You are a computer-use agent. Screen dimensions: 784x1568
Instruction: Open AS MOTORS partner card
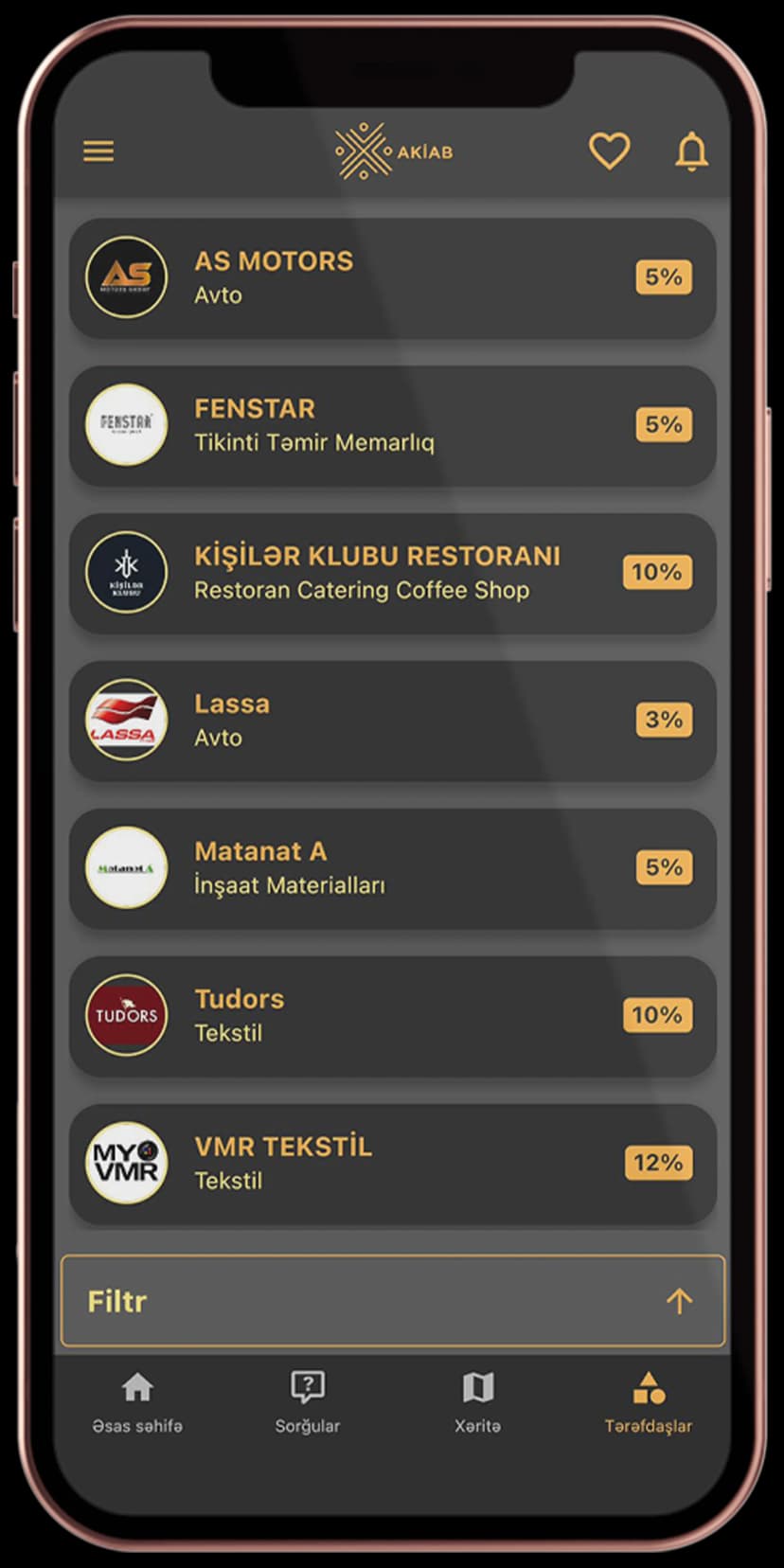pyautogui.click(x=392, y=277)
